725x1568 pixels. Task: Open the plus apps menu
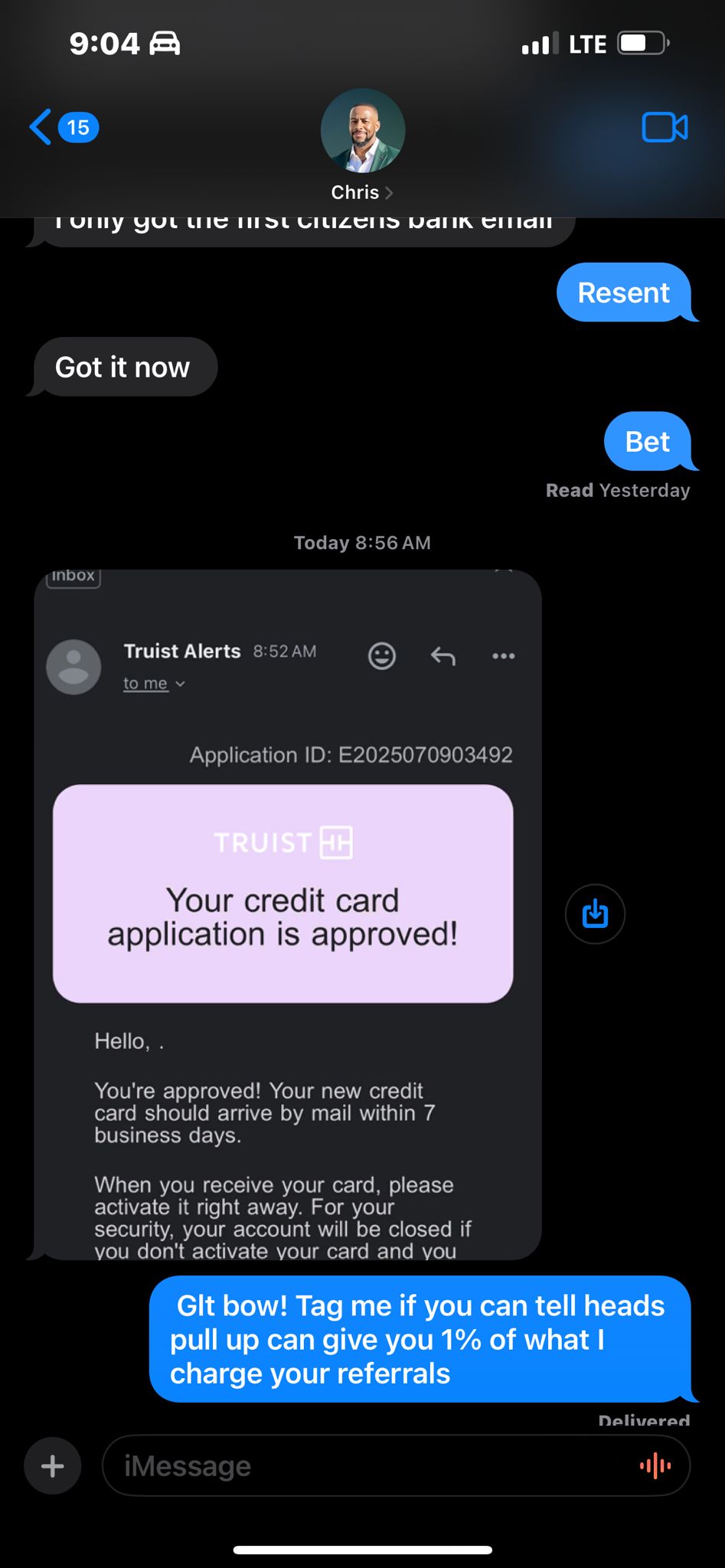[x=52, y=1466]
